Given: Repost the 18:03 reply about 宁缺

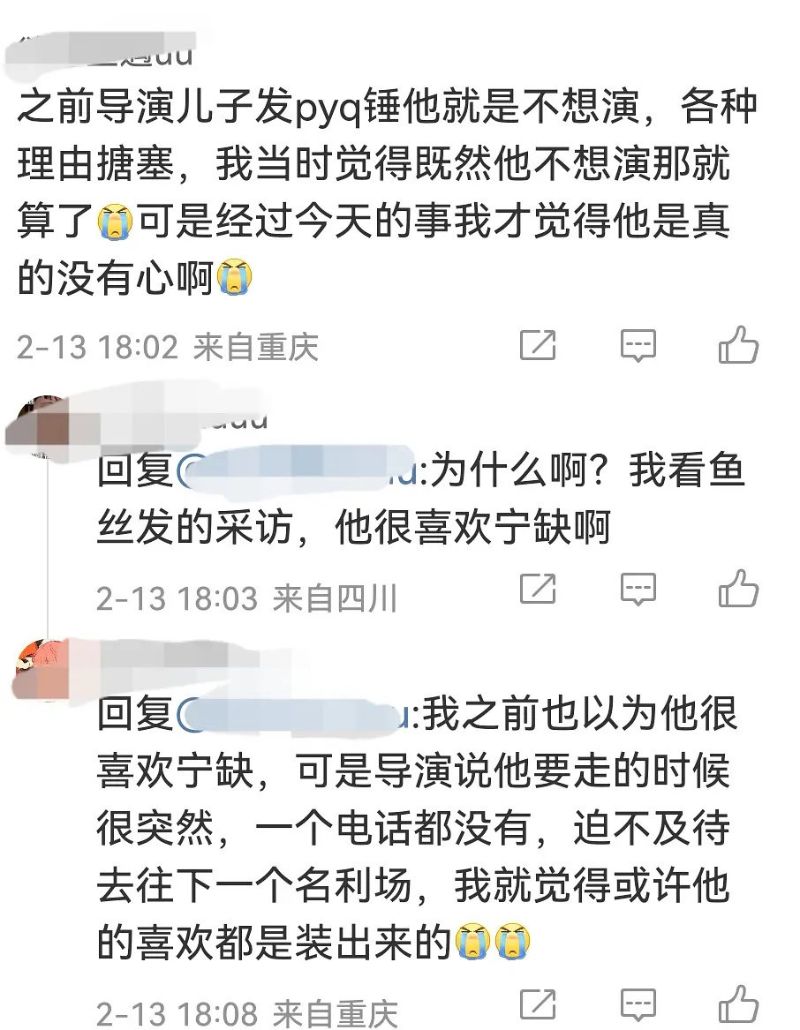Looking at the screenshot, I should click(538, 590).
